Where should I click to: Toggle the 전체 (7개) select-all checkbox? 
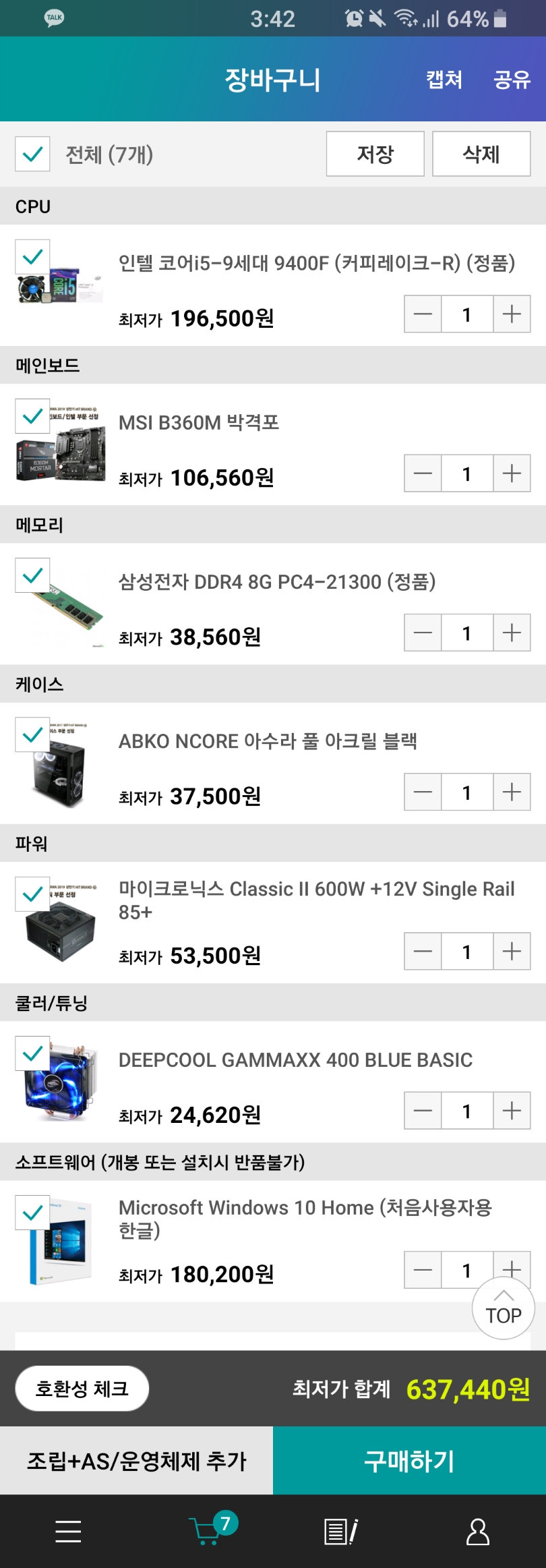32,154
